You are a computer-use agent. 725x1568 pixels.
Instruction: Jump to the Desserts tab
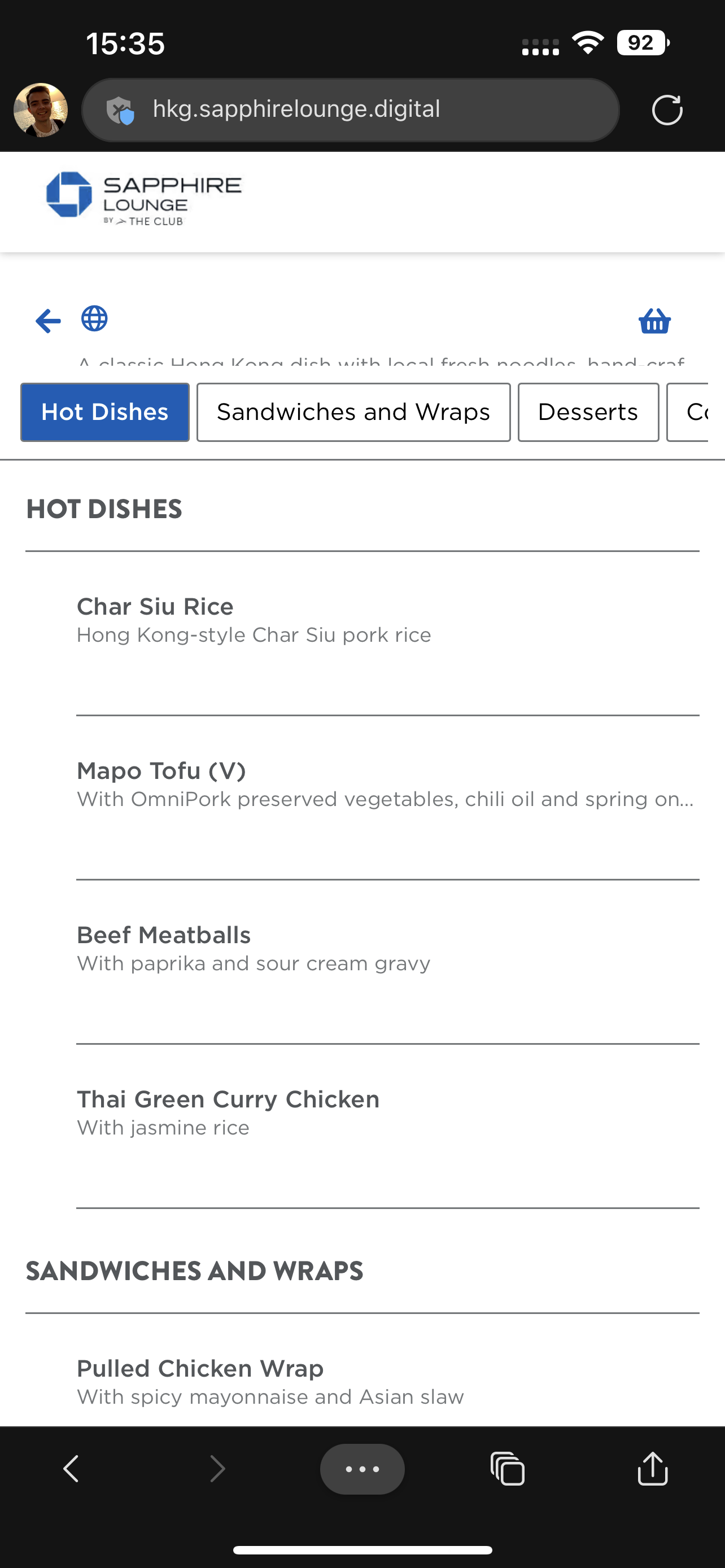587,412
